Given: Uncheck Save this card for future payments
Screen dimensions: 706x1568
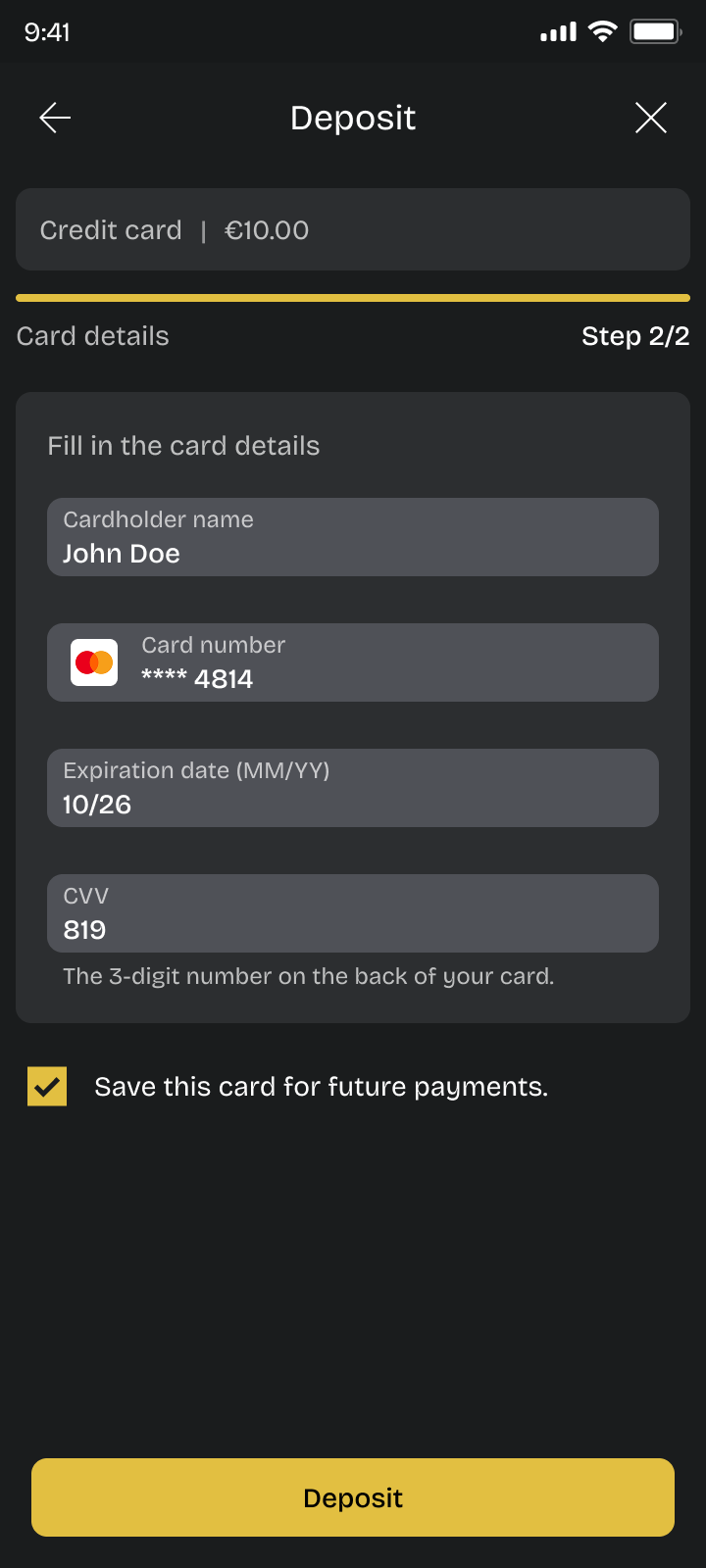Looking at the screenshot, I should (x=47, y=1086).
